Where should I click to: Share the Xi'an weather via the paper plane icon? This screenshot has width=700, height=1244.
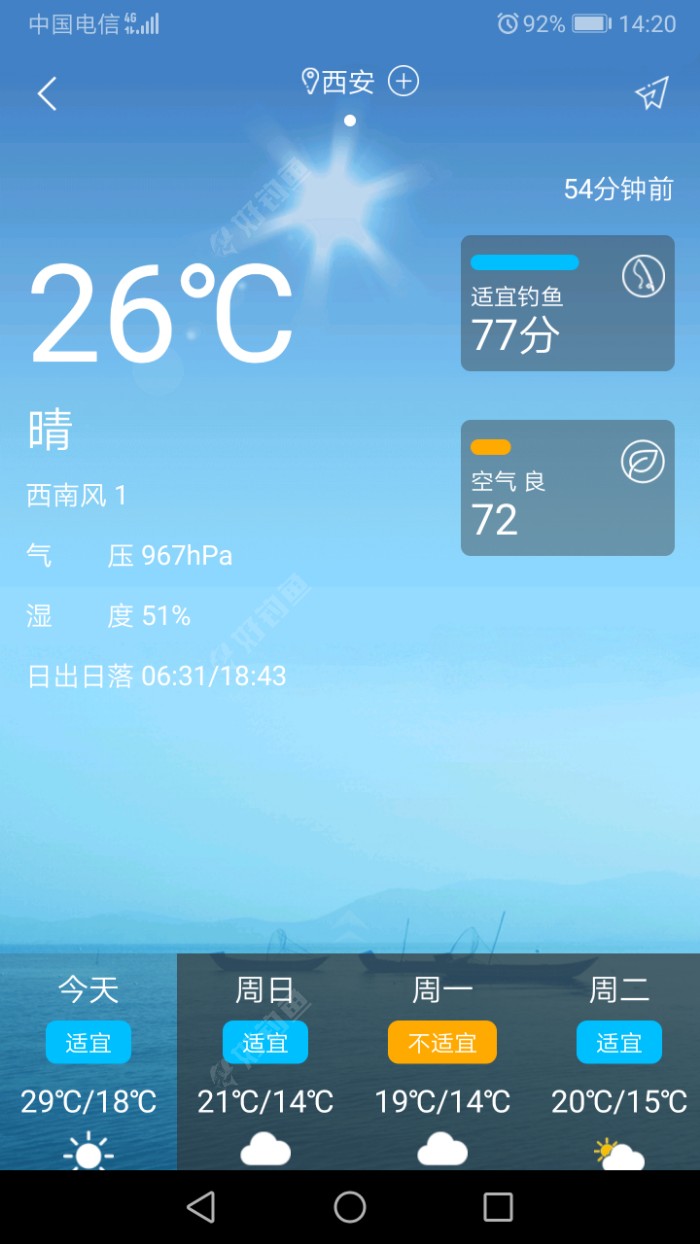pos(651,94)
